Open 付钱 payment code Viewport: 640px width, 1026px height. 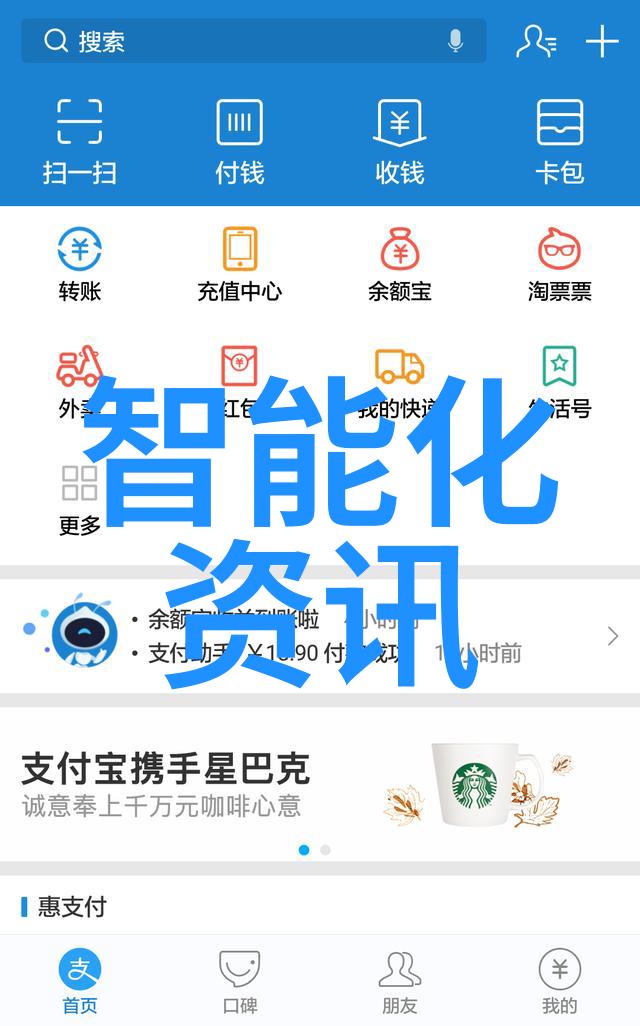(239, 140)
